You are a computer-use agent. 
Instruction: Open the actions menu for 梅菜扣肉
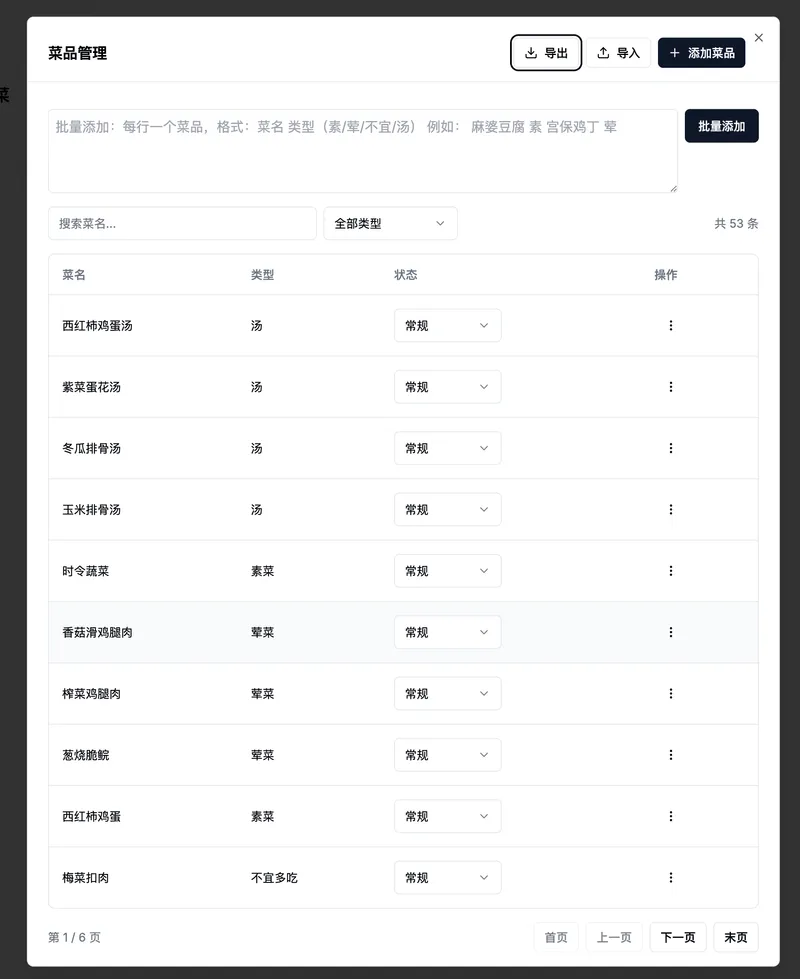pyautogui.click(x=670, y=877)
